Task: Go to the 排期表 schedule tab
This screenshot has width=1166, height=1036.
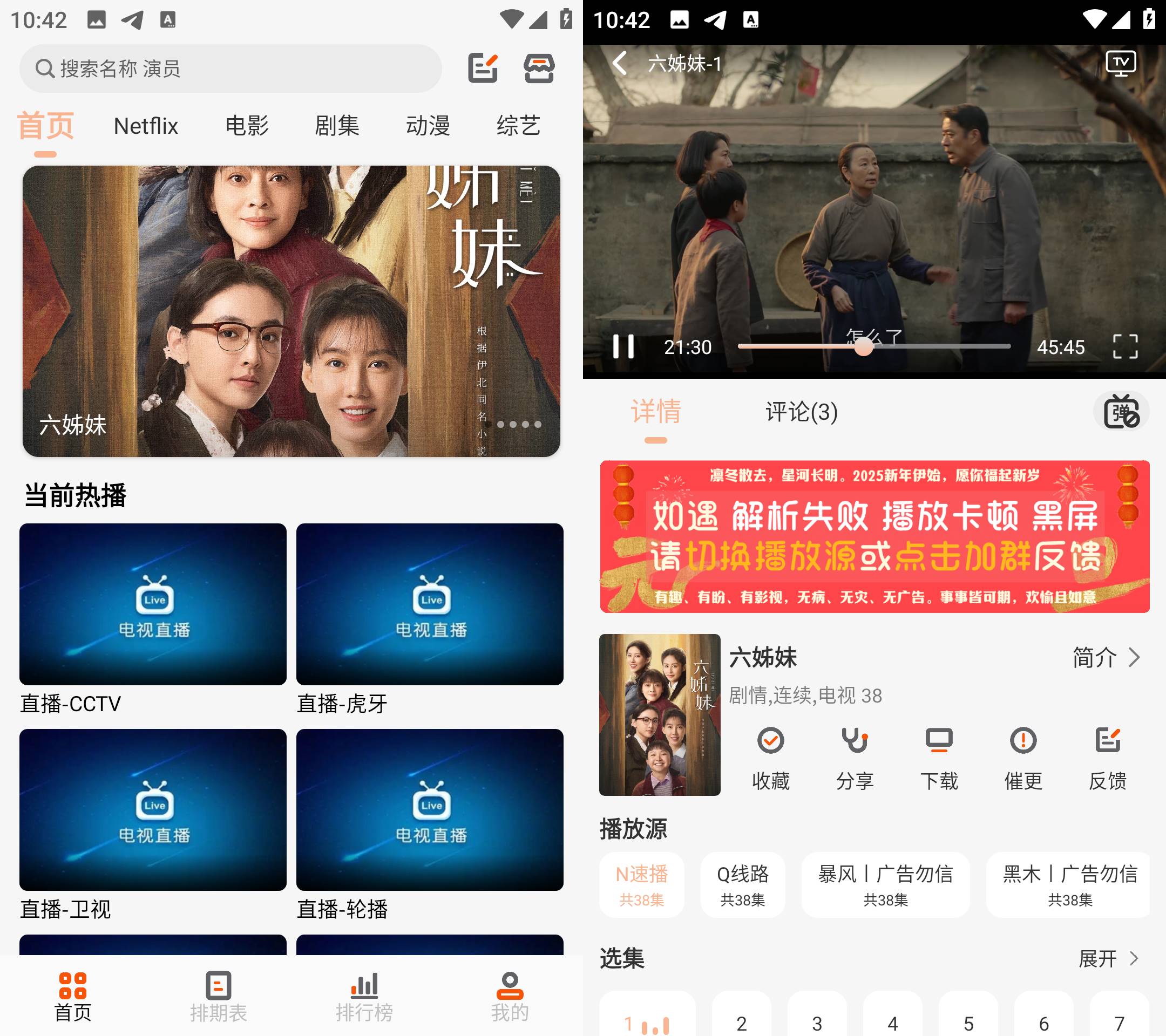Action: pos(218,997)
